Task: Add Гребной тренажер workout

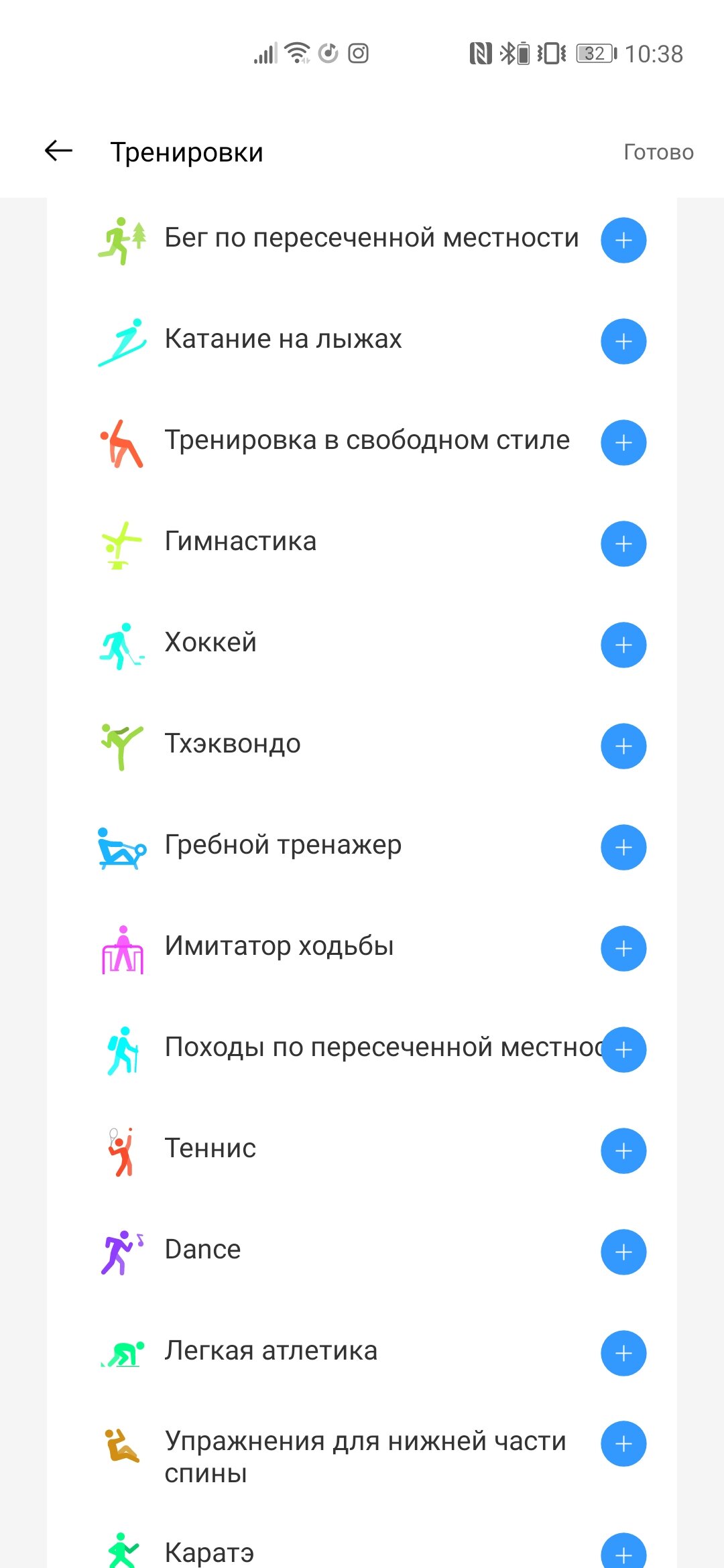Action: coord(623,848)
